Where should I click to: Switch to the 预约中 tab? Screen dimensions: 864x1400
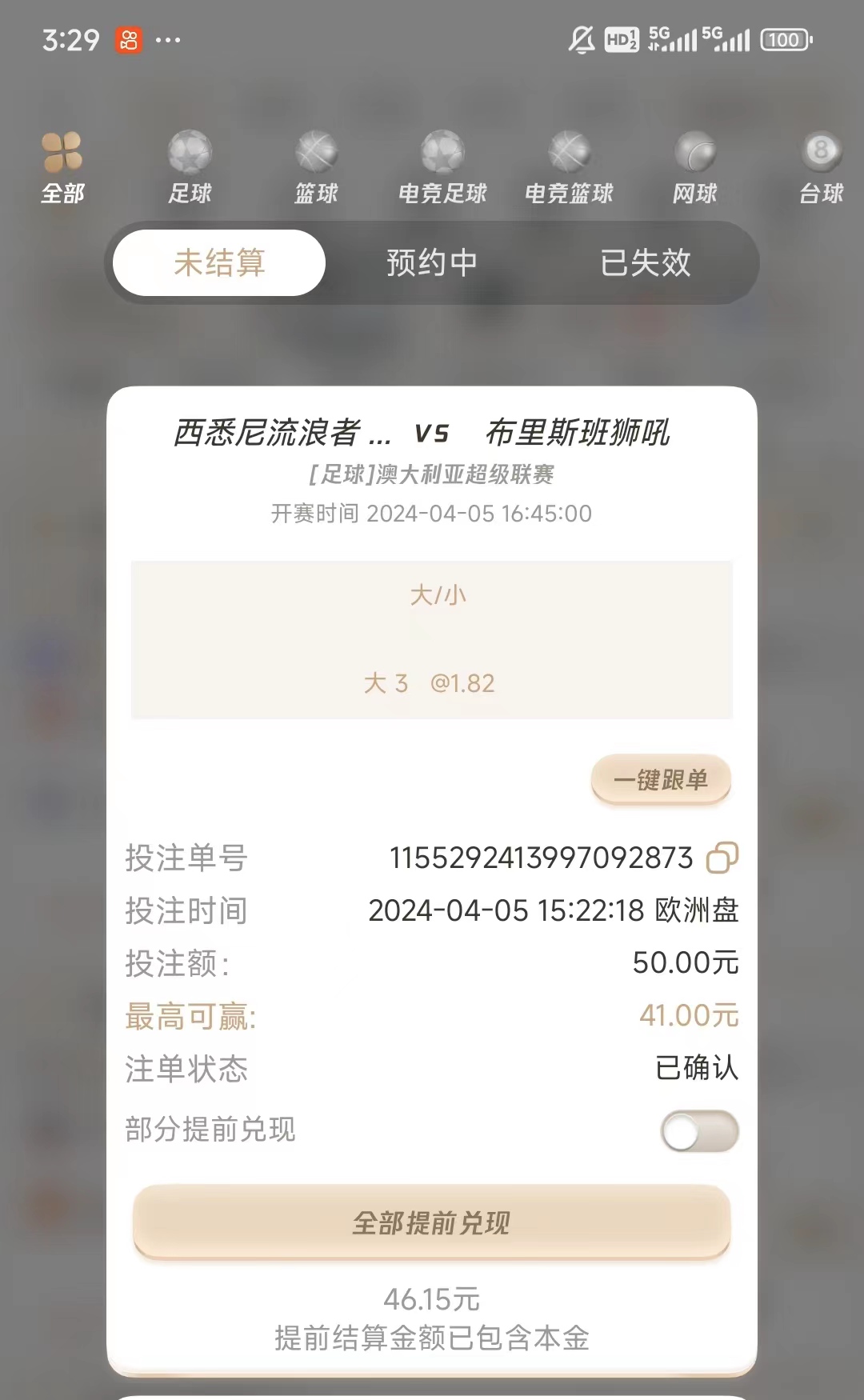(x=432, y=262)
